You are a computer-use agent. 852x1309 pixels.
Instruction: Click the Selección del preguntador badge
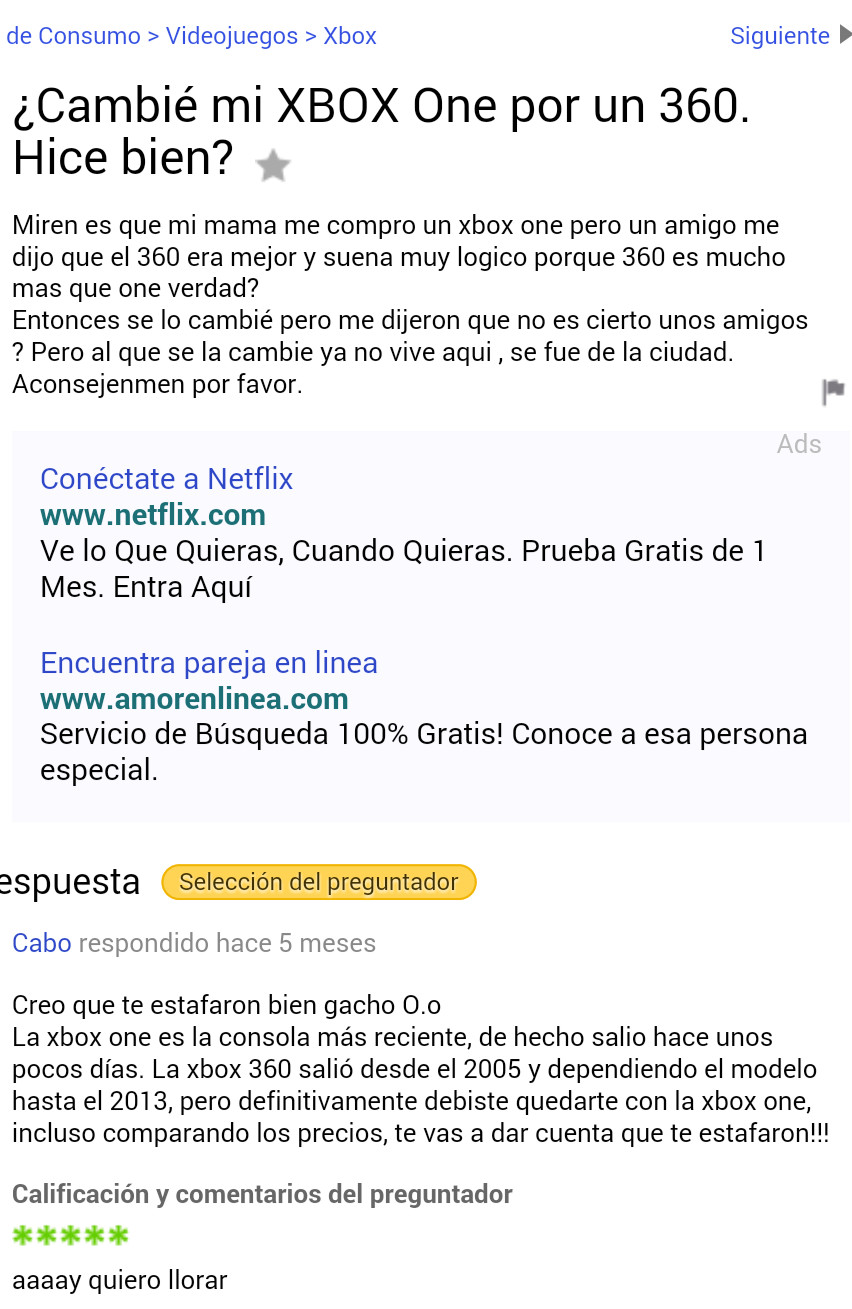click(318, 882)
